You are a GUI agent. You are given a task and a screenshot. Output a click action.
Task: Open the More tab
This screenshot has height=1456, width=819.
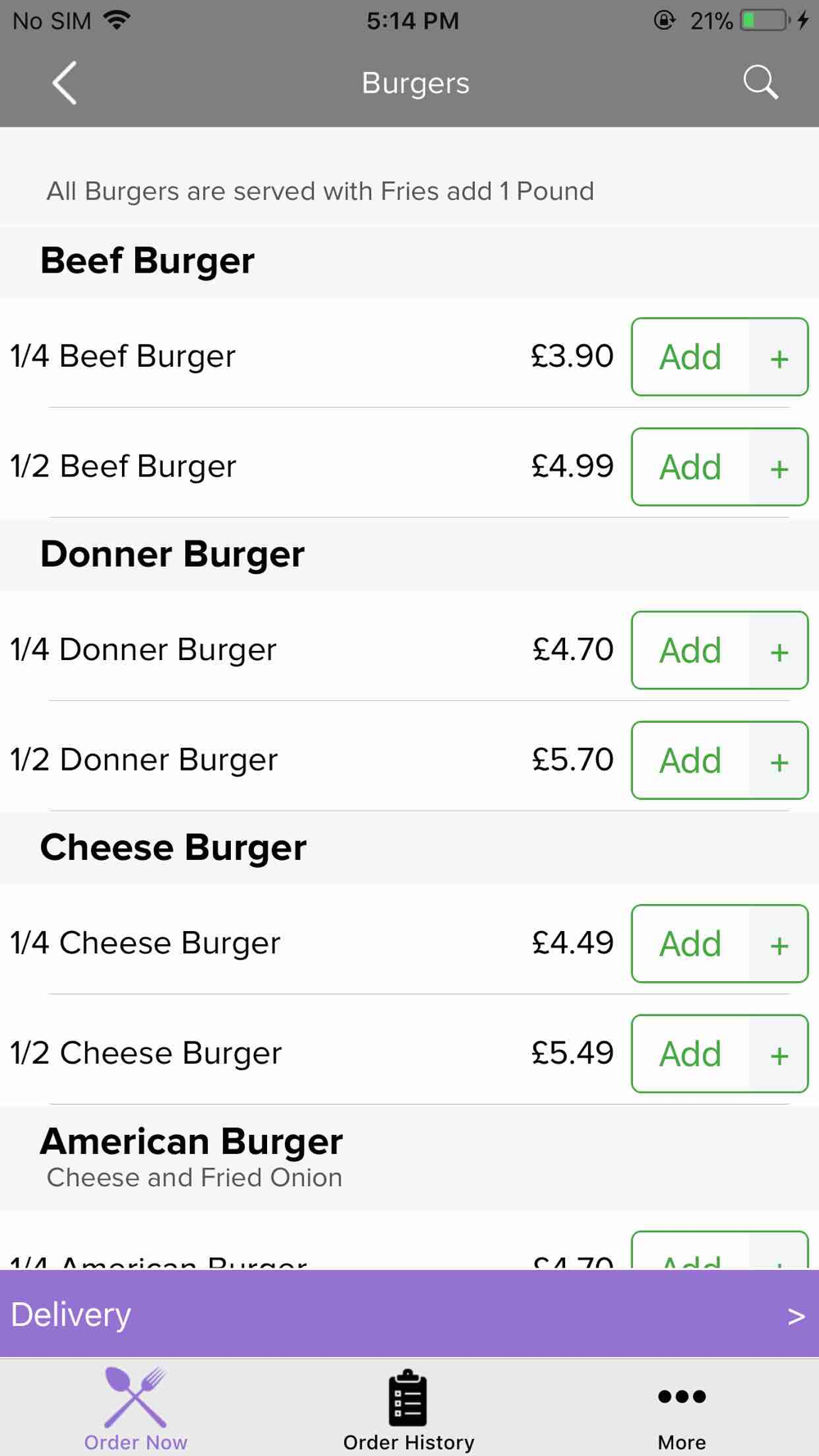tap(681, 1409)
